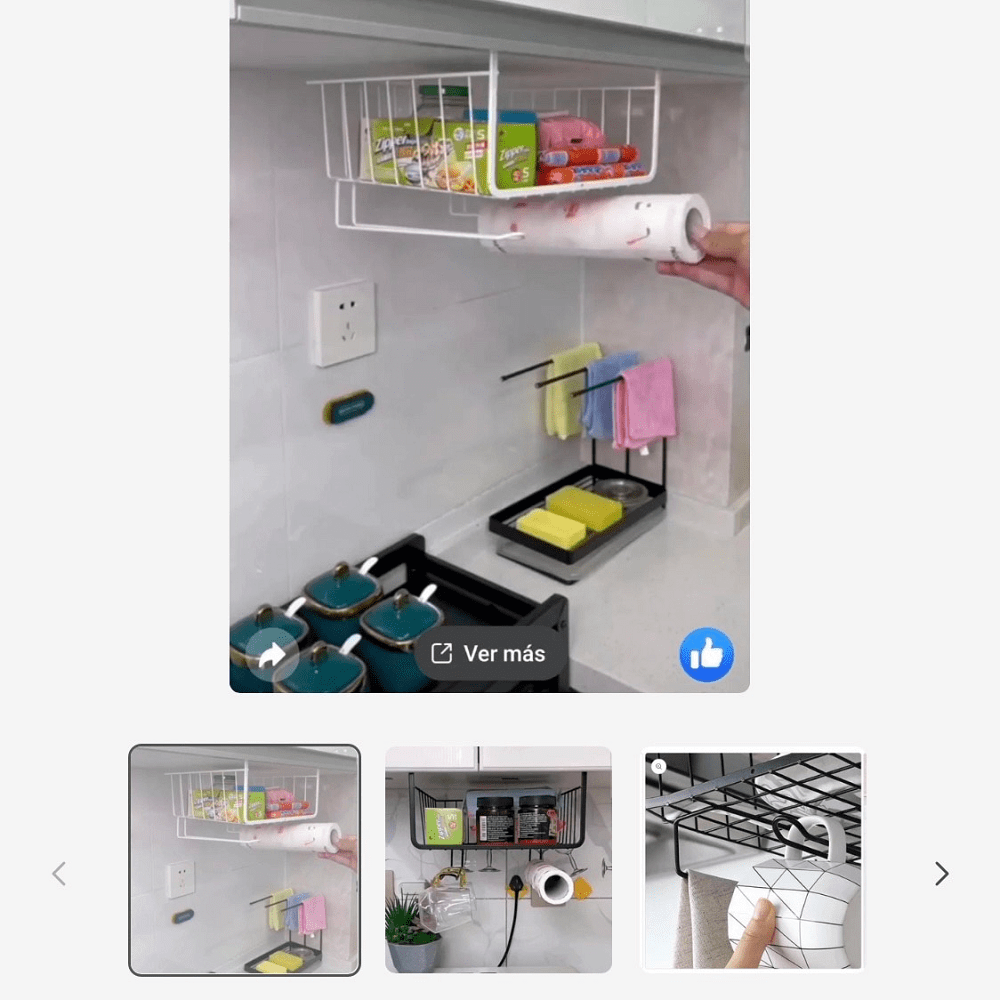Show next thumbnails with right arrow
The width and height of the screenshot is (1000, 1000).
pyautogui.click(x=941, y=874)
